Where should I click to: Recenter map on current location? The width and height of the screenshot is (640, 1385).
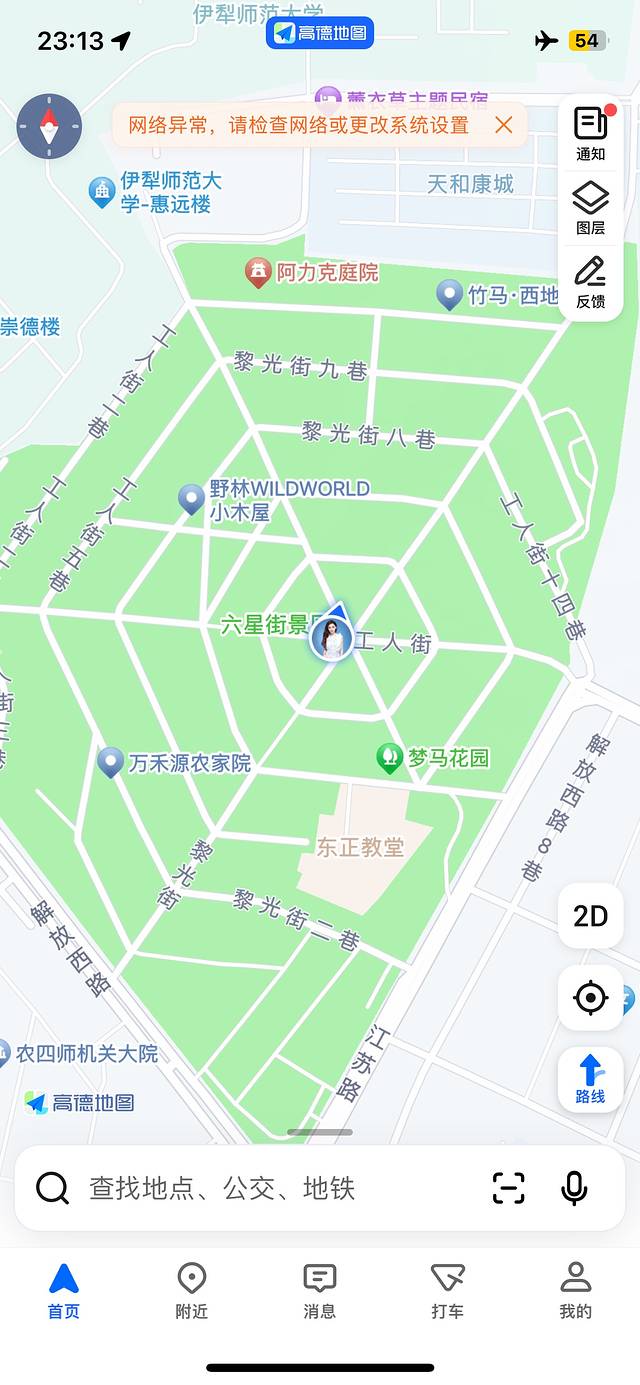(591, 997)
